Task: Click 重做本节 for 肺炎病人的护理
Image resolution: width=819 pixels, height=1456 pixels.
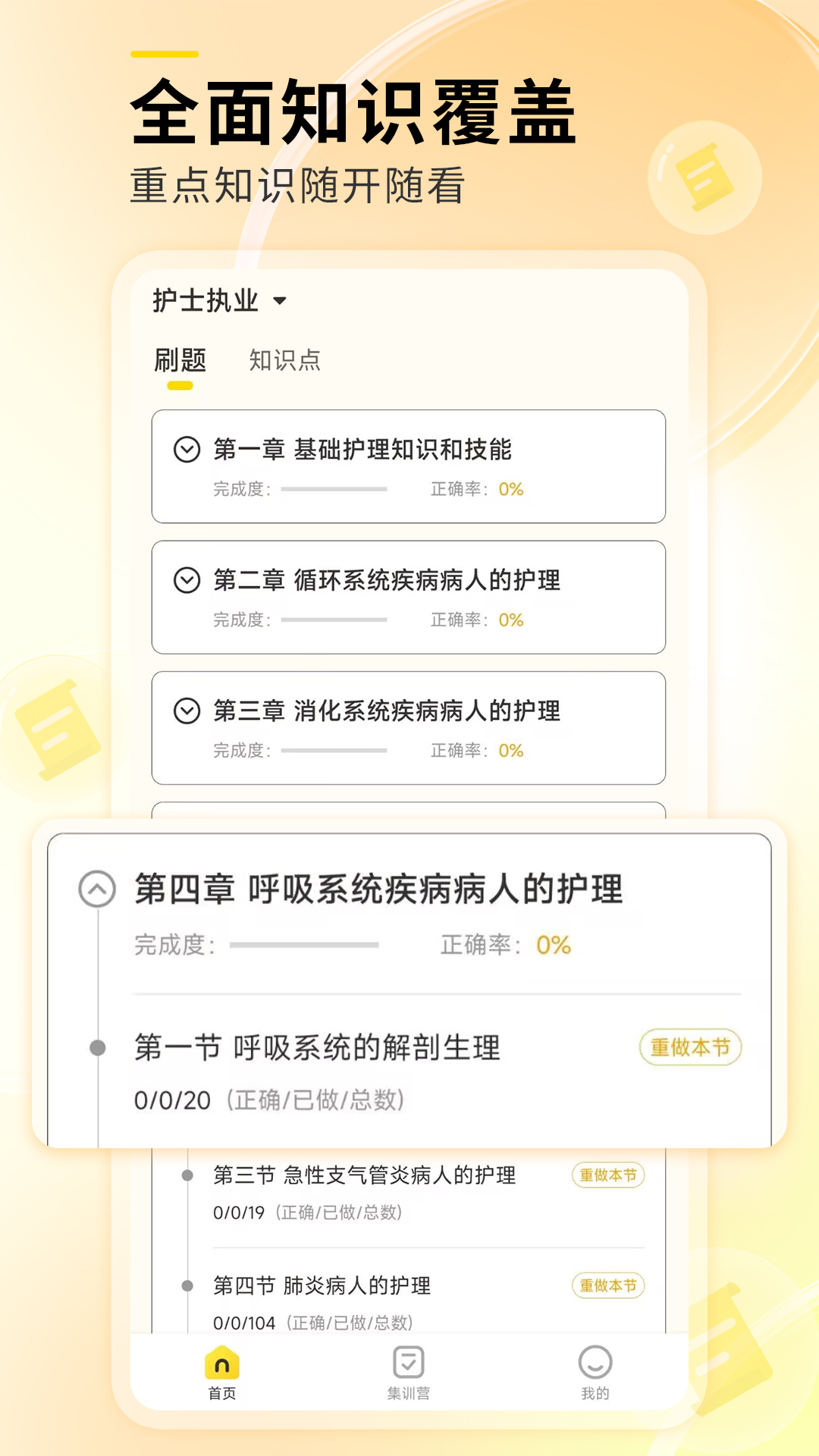Action: (607, 1286)
